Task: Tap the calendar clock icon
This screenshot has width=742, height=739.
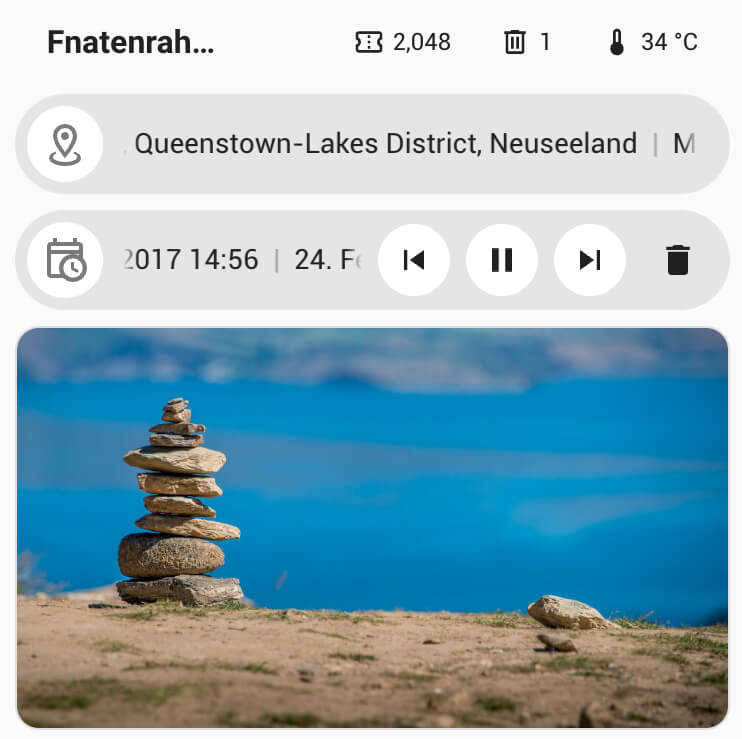Action: (65, 260)
